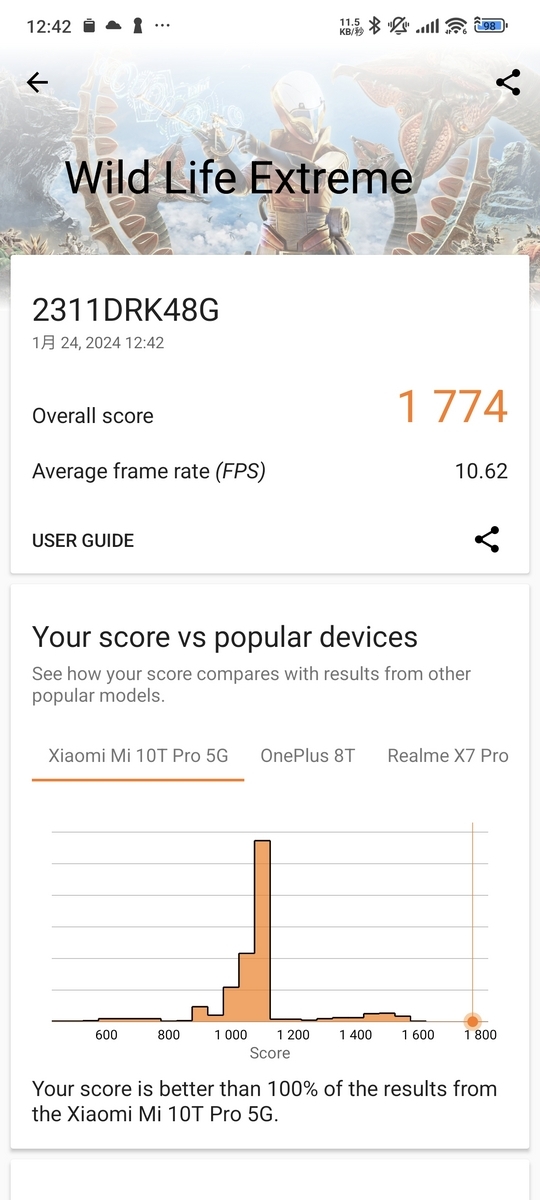
Task: Open the USER GUIDE
Action: [83, 540]
